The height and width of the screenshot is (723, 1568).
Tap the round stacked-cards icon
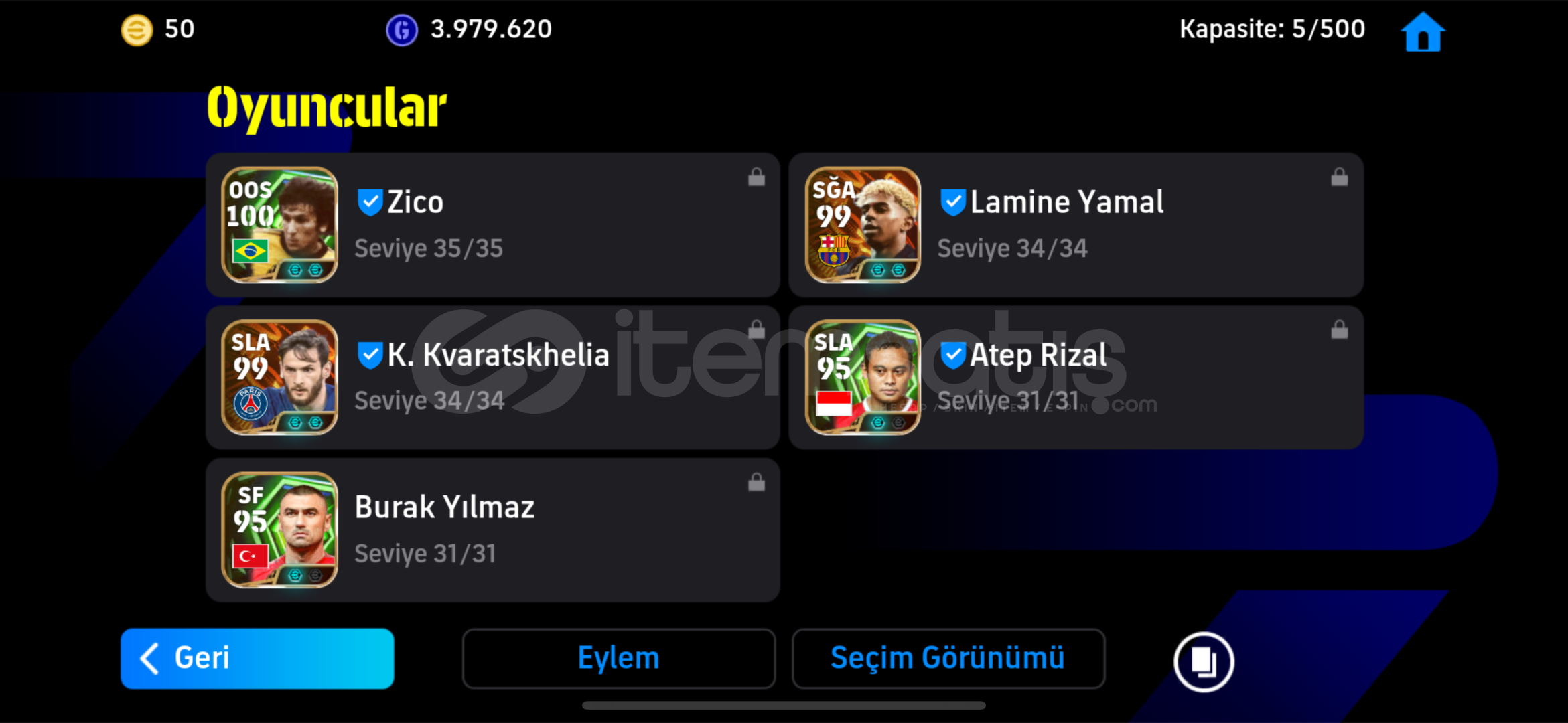point(1203,661)
